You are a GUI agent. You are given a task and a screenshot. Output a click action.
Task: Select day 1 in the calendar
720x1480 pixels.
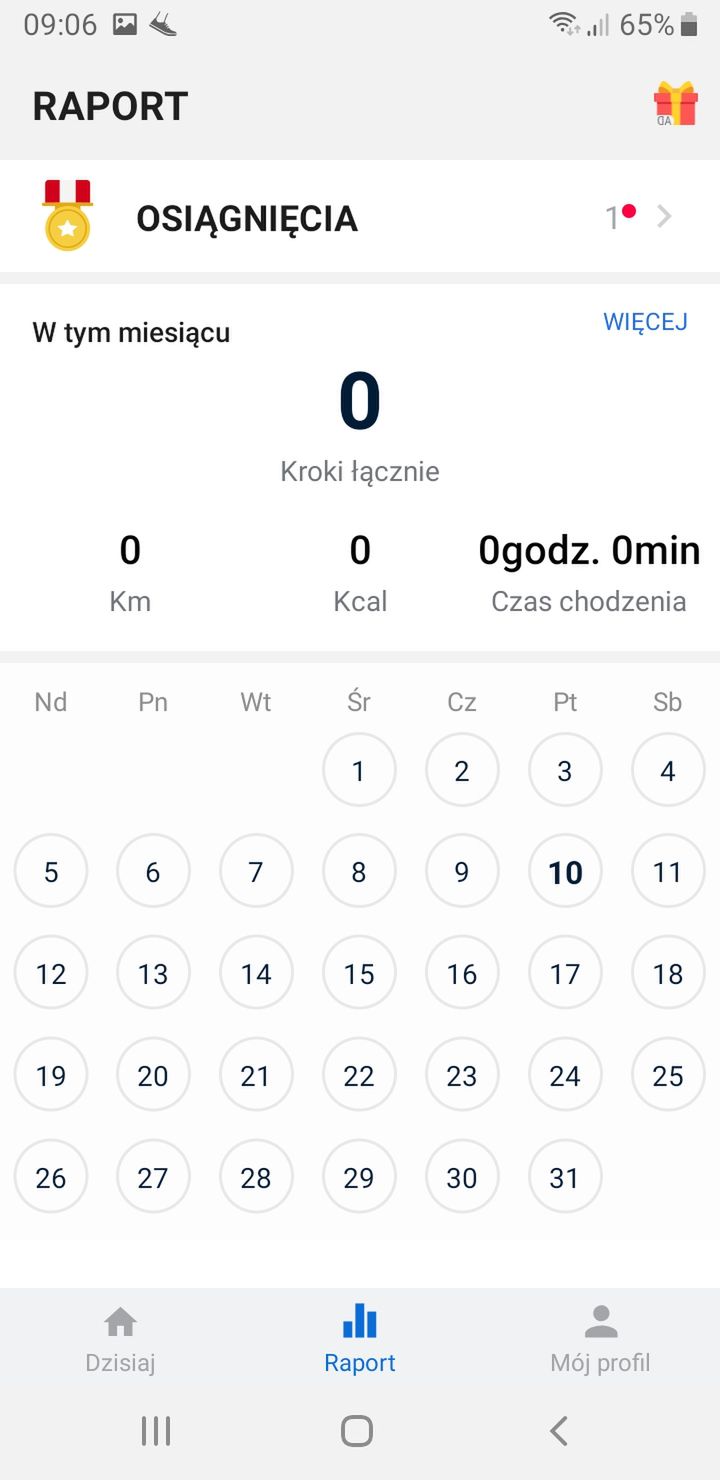point(359,770)
